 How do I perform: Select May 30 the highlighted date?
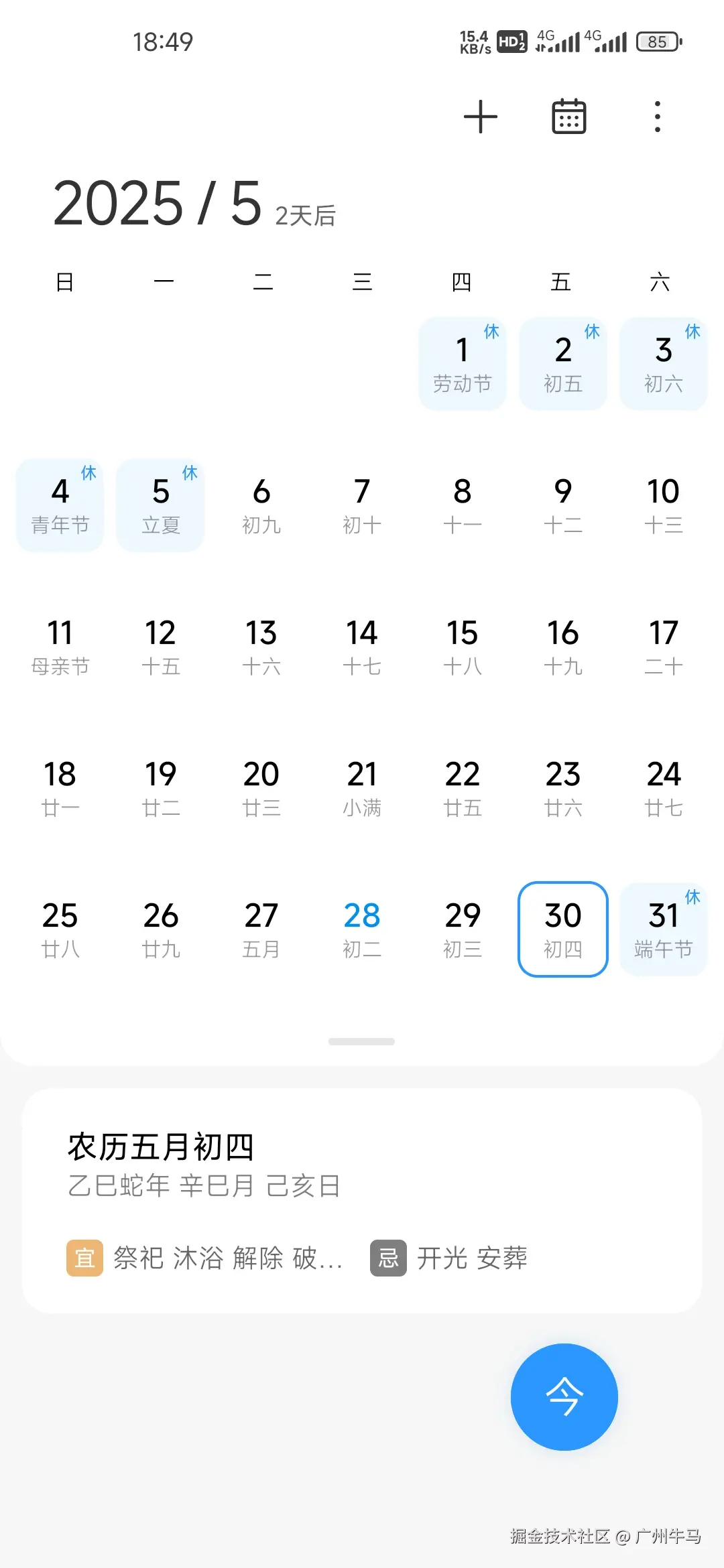pyautogui.click(x=563, y=928)
